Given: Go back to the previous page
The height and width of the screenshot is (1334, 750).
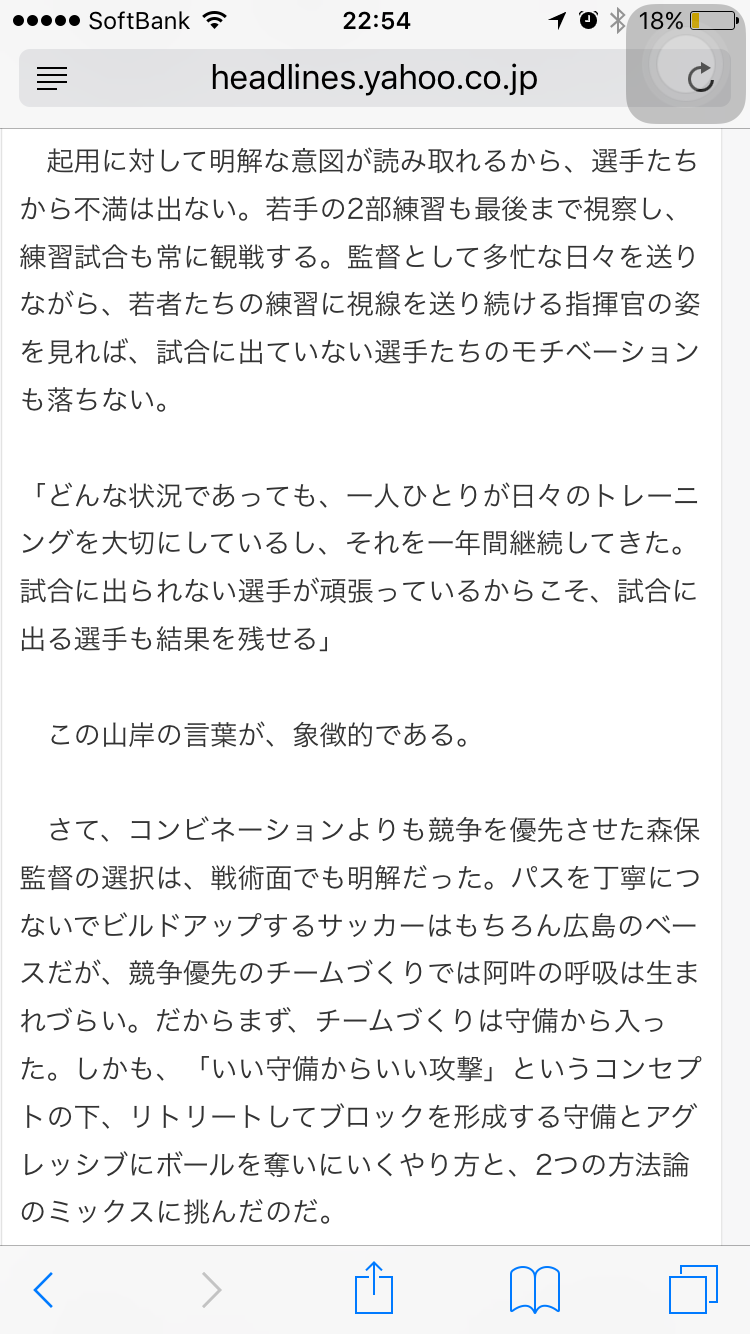Looking at the screenshot, I should (x=43, y=1289).
